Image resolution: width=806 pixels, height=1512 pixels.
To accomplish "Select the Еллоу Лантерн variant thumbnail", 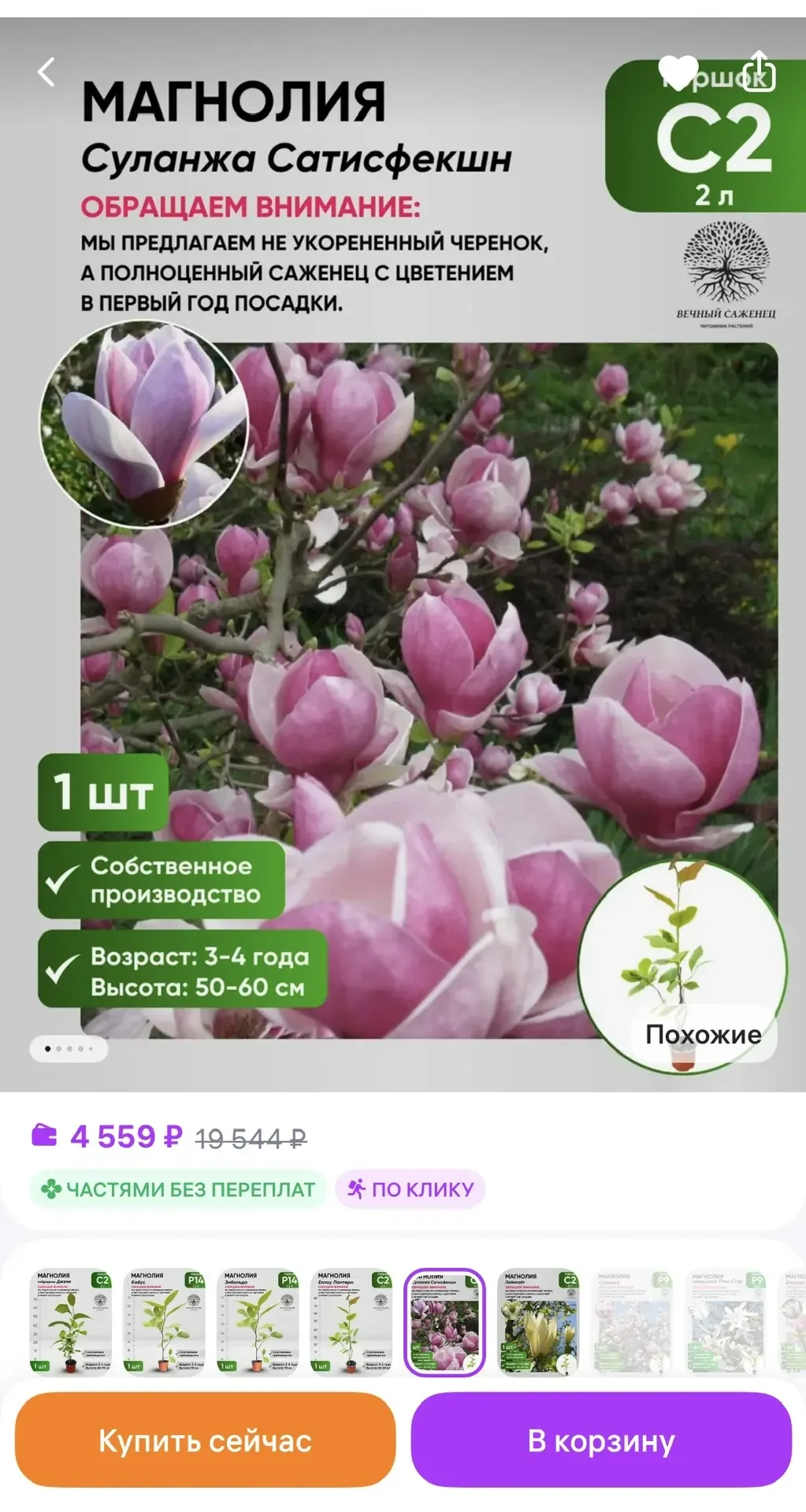I will click(351, 1322).
